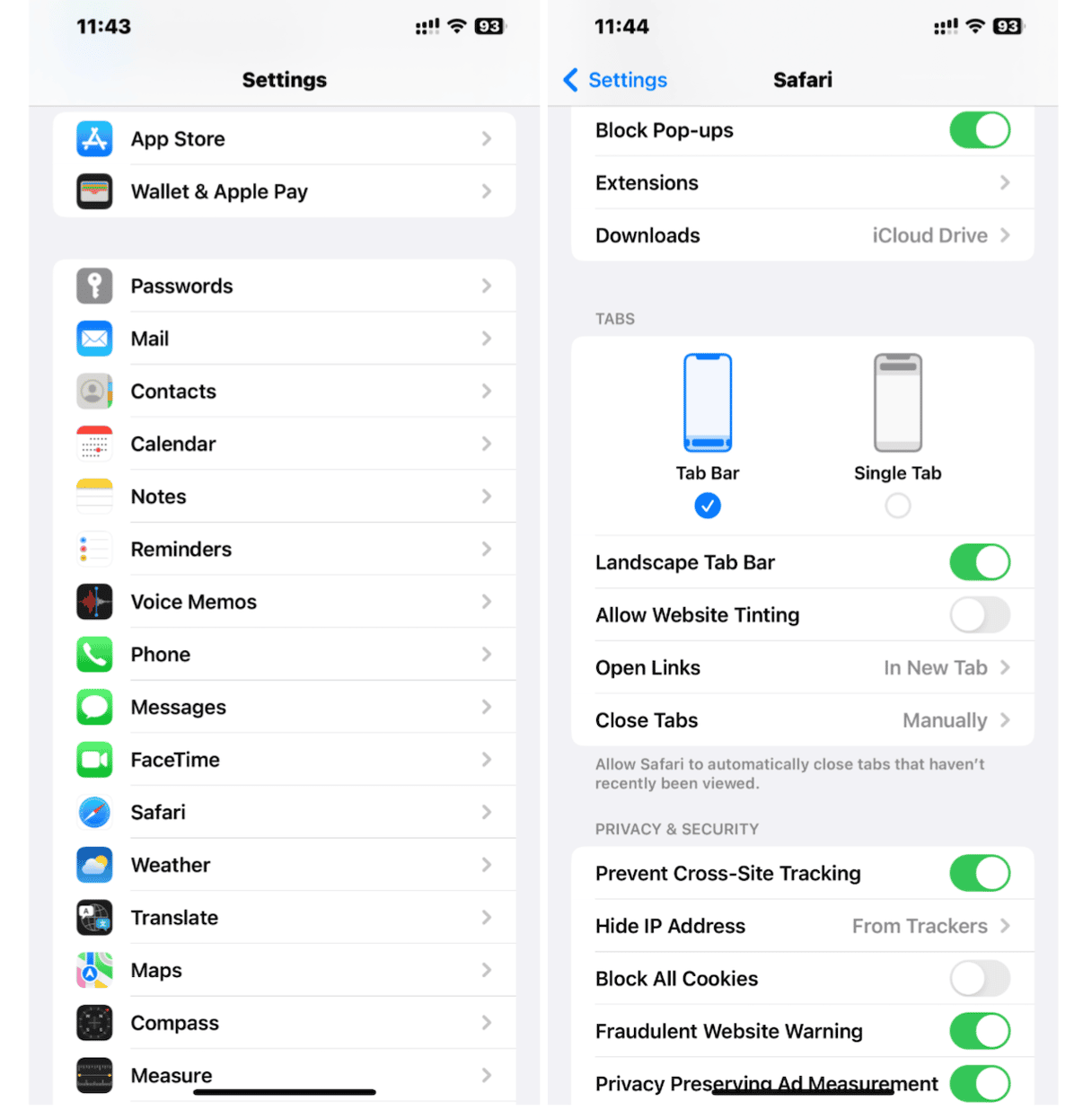This screenshot has width=1092, height=1110.
Task: Go back to Settings from Safari
Action: [616, 80]
